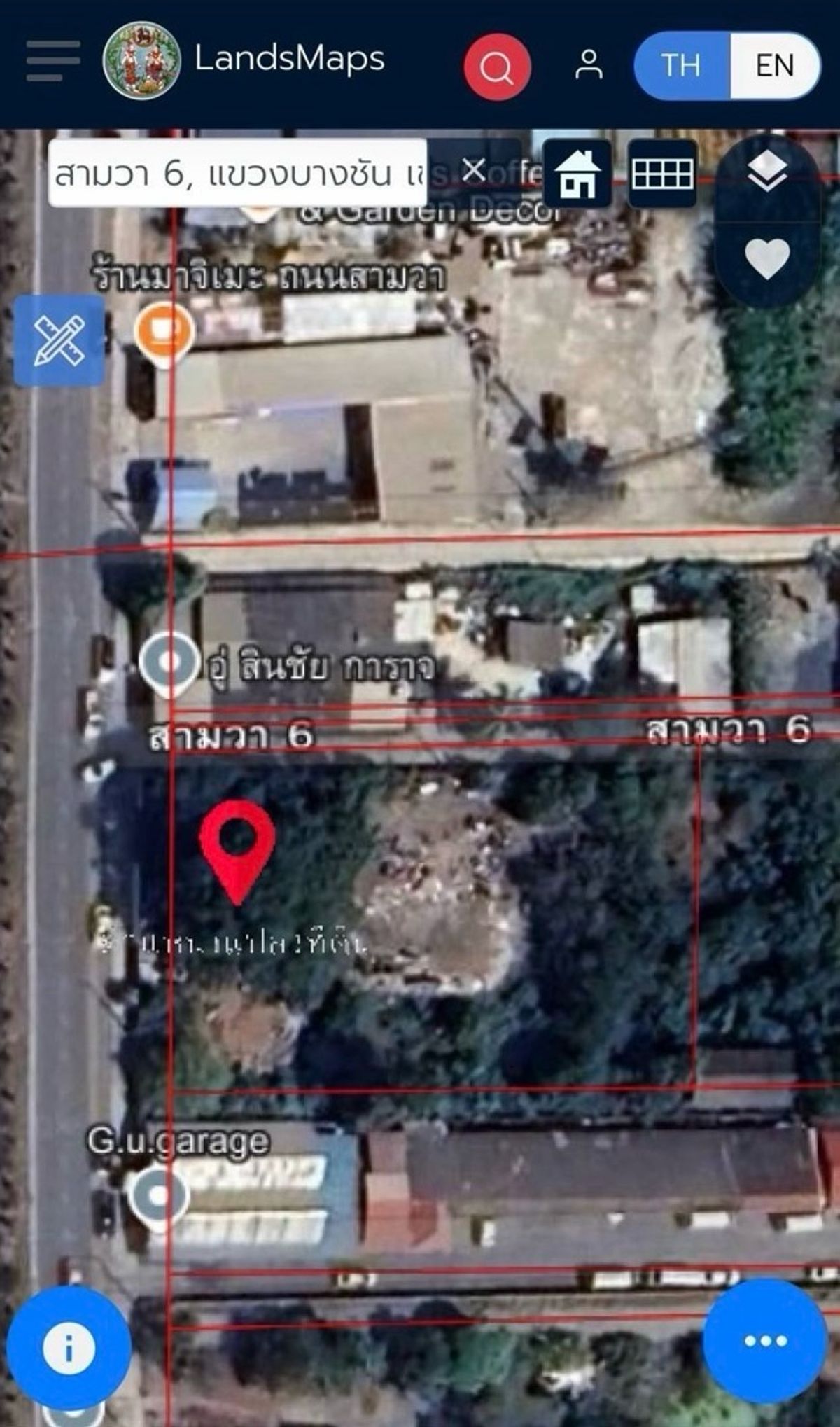Switch language to EN

pos(774,65)
